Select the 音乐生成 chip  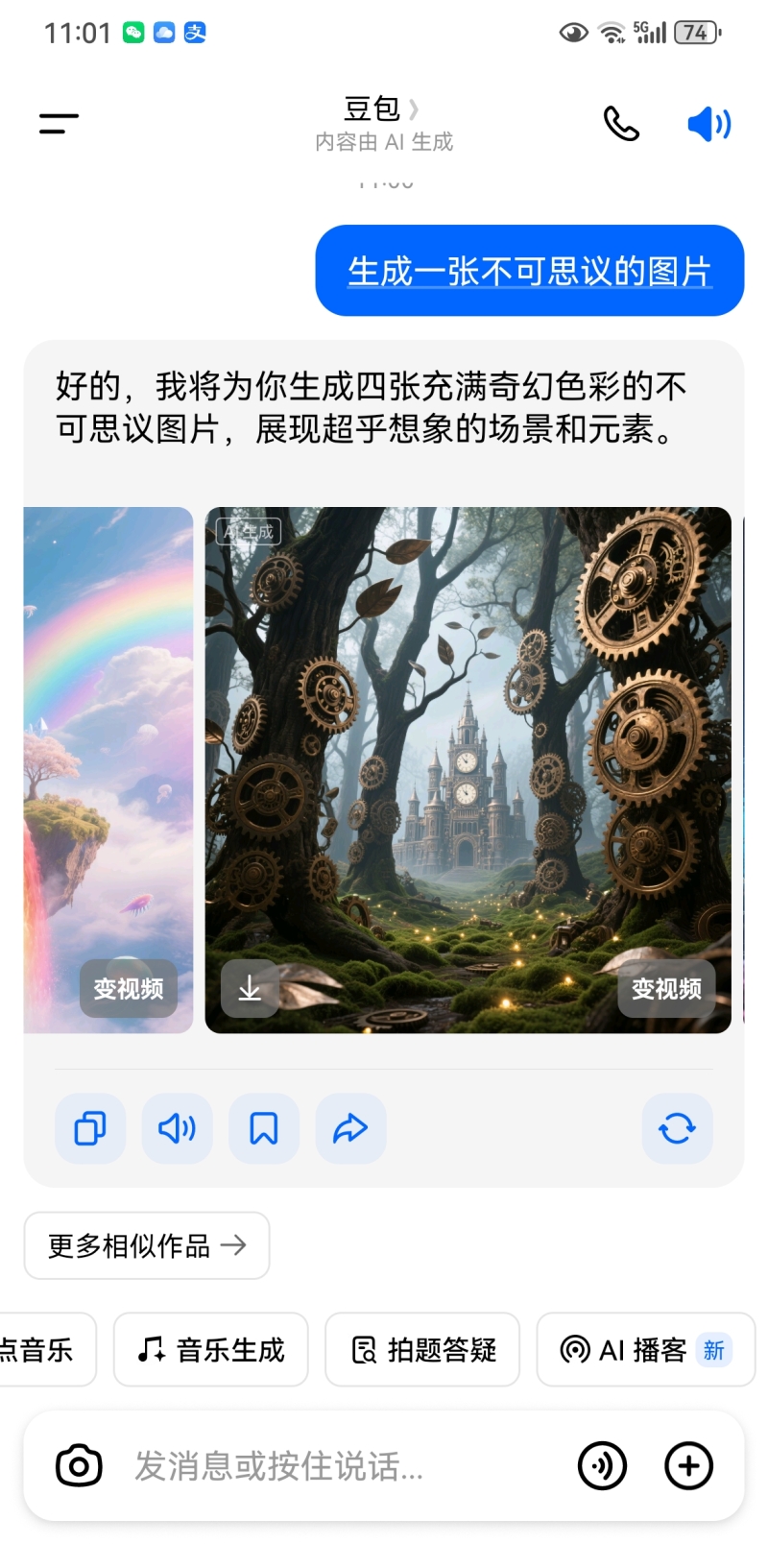(211, 1350)
